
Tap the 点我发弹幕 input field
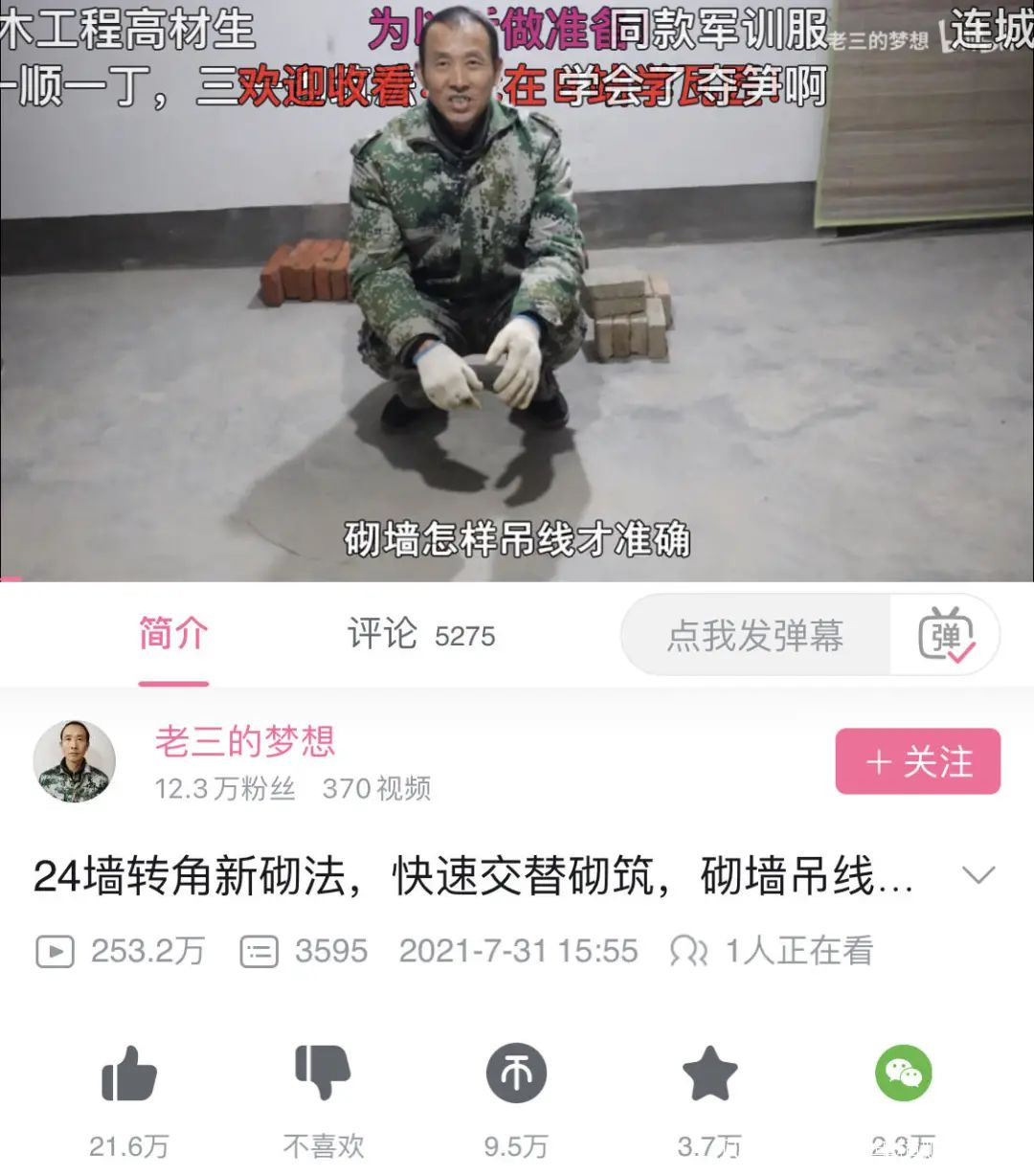(755, 635)
